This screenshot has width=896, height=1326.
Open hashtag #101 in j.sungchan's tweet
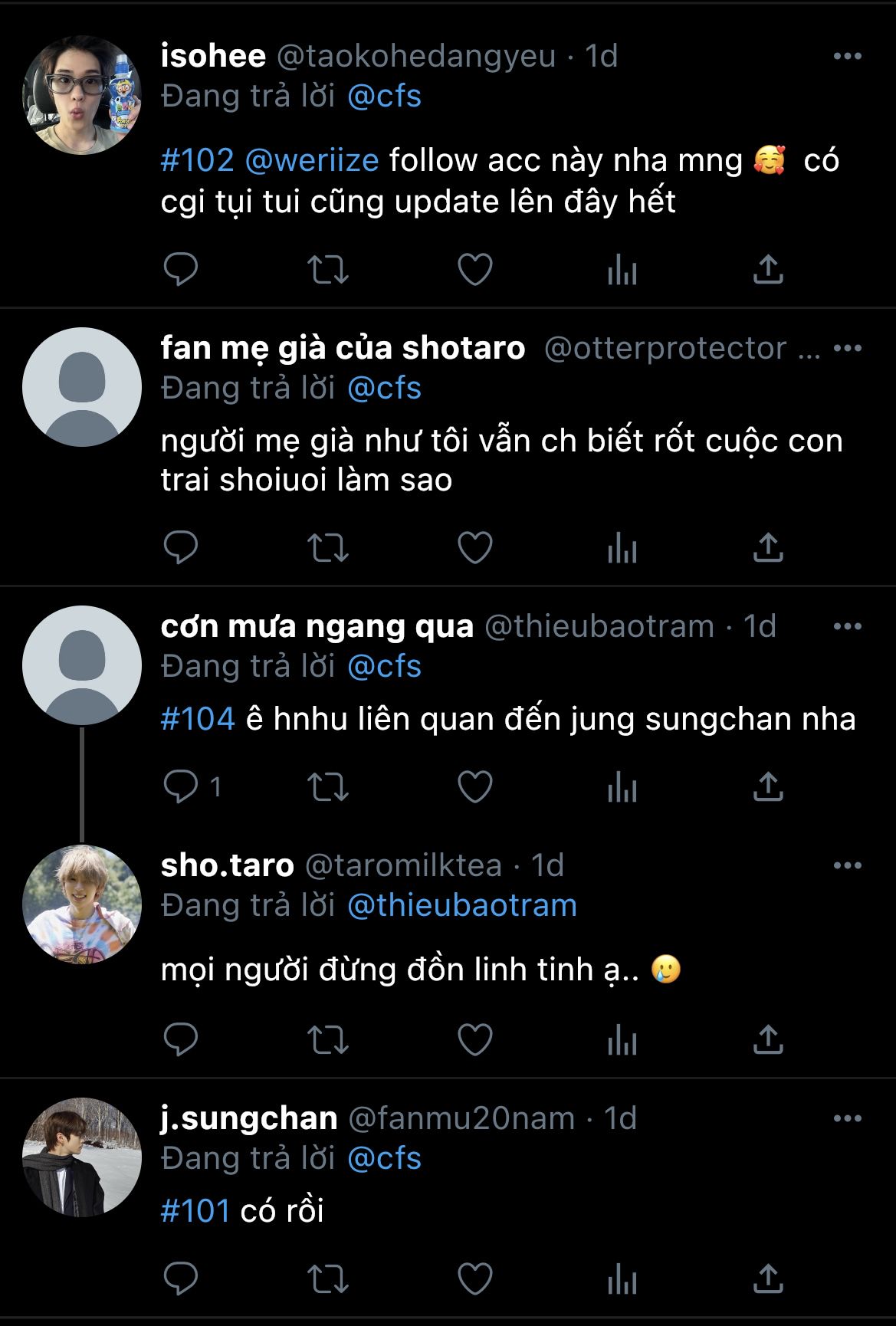pos(195,1211)
